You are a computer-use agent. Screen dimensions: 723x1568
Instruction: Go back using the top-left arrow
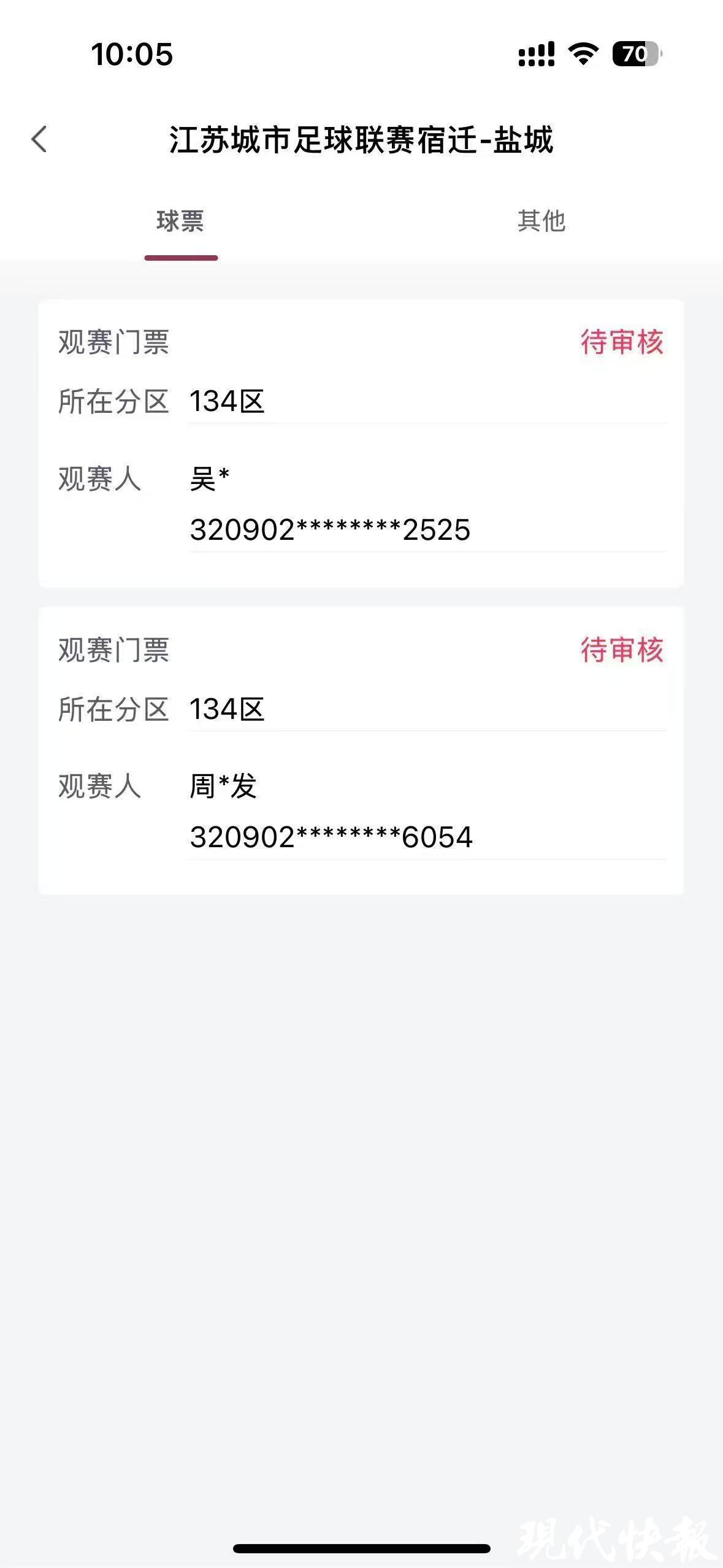39,139
